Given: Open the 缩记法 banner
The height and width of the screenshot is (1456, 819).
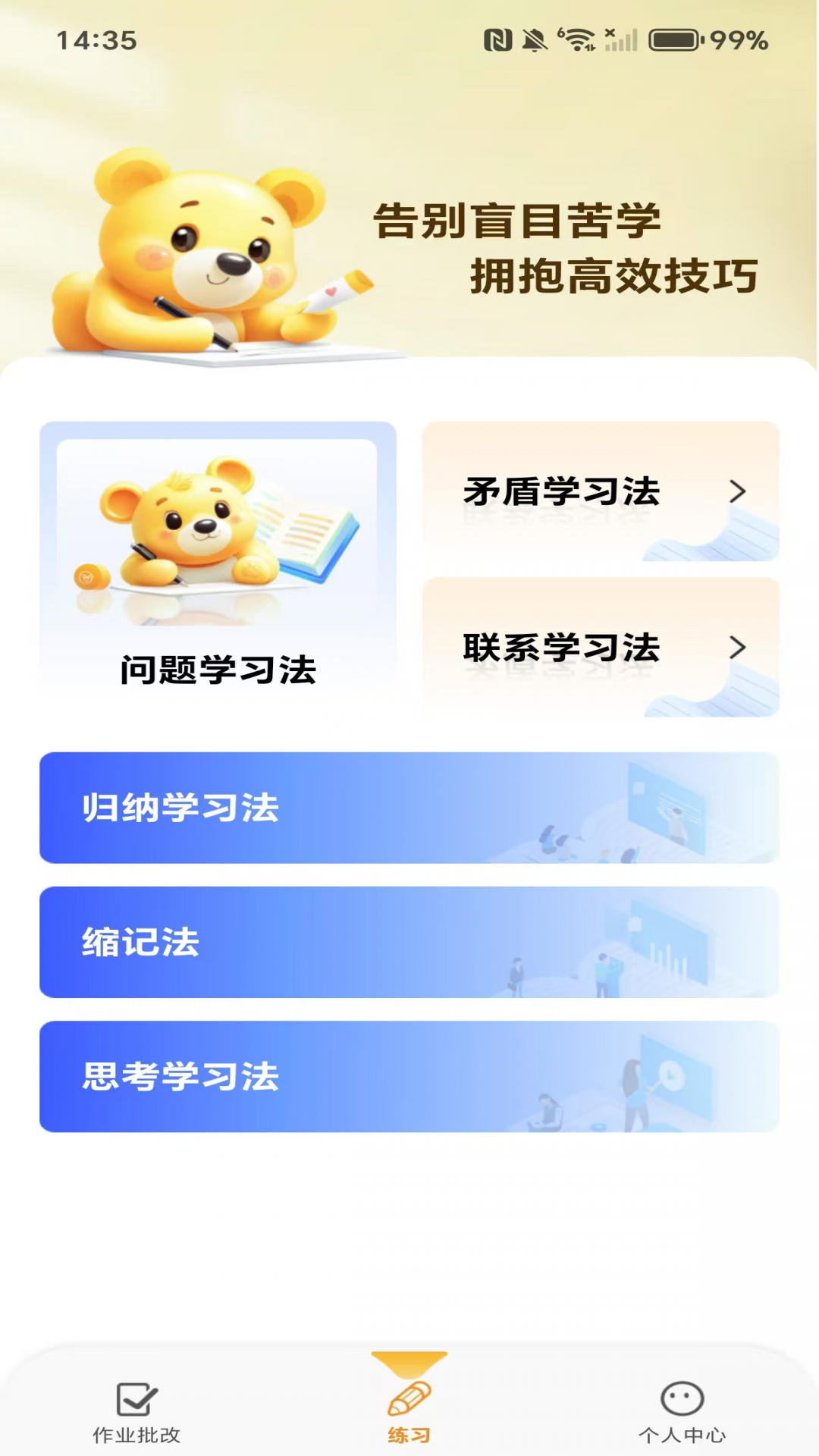Looking at the screenshot, I should pyautogui.click(x=409, y=942).
